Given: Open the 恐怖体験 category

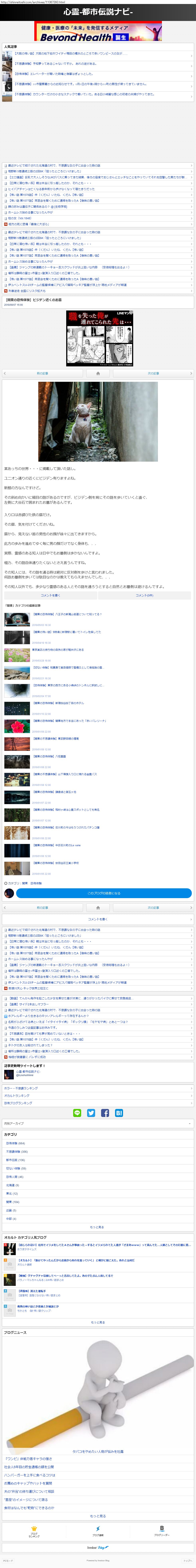Looking at the screenshot, I should (16, 1143).
